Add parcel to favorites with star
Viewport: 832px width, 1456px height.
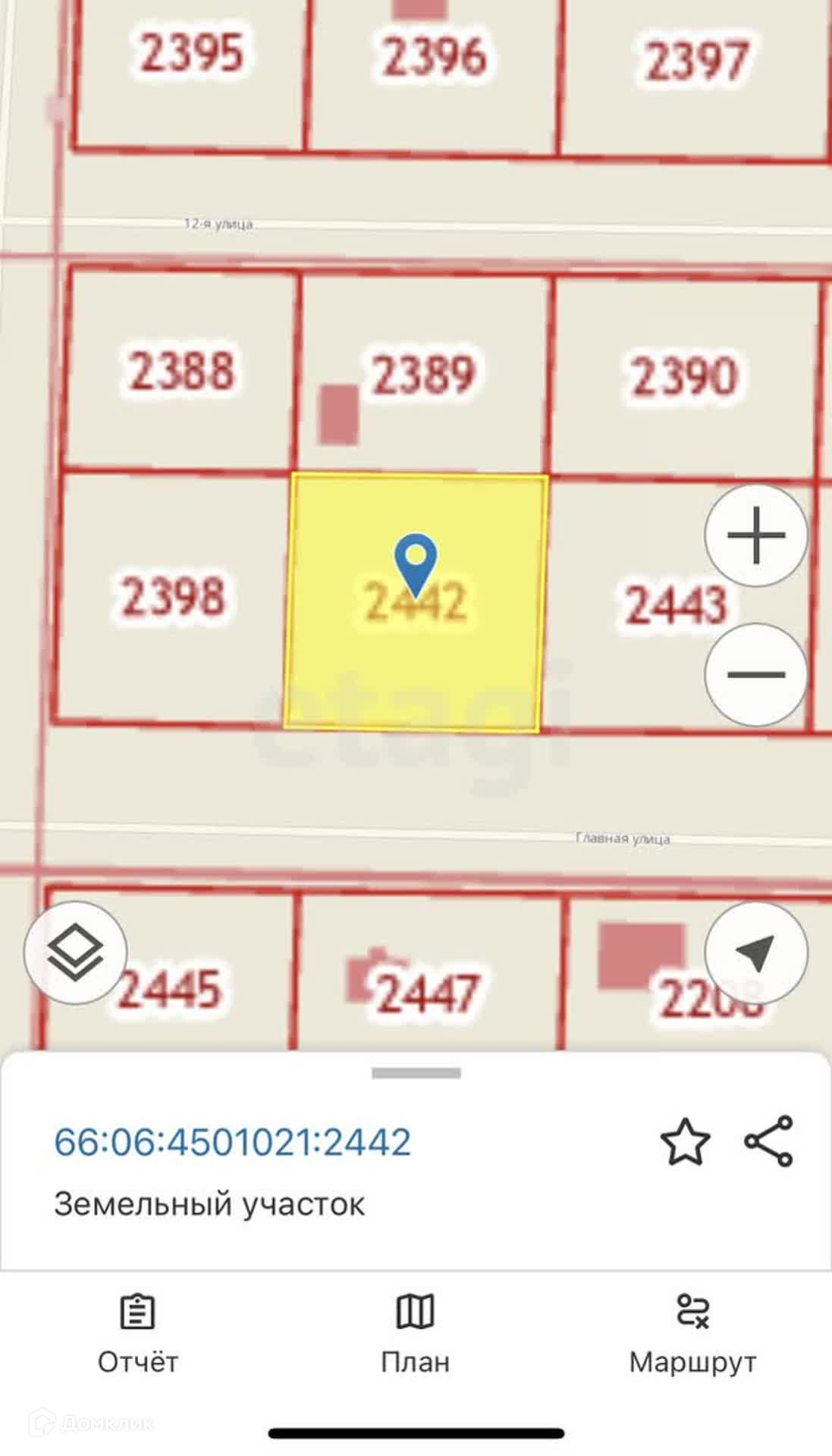(685, 1141)
